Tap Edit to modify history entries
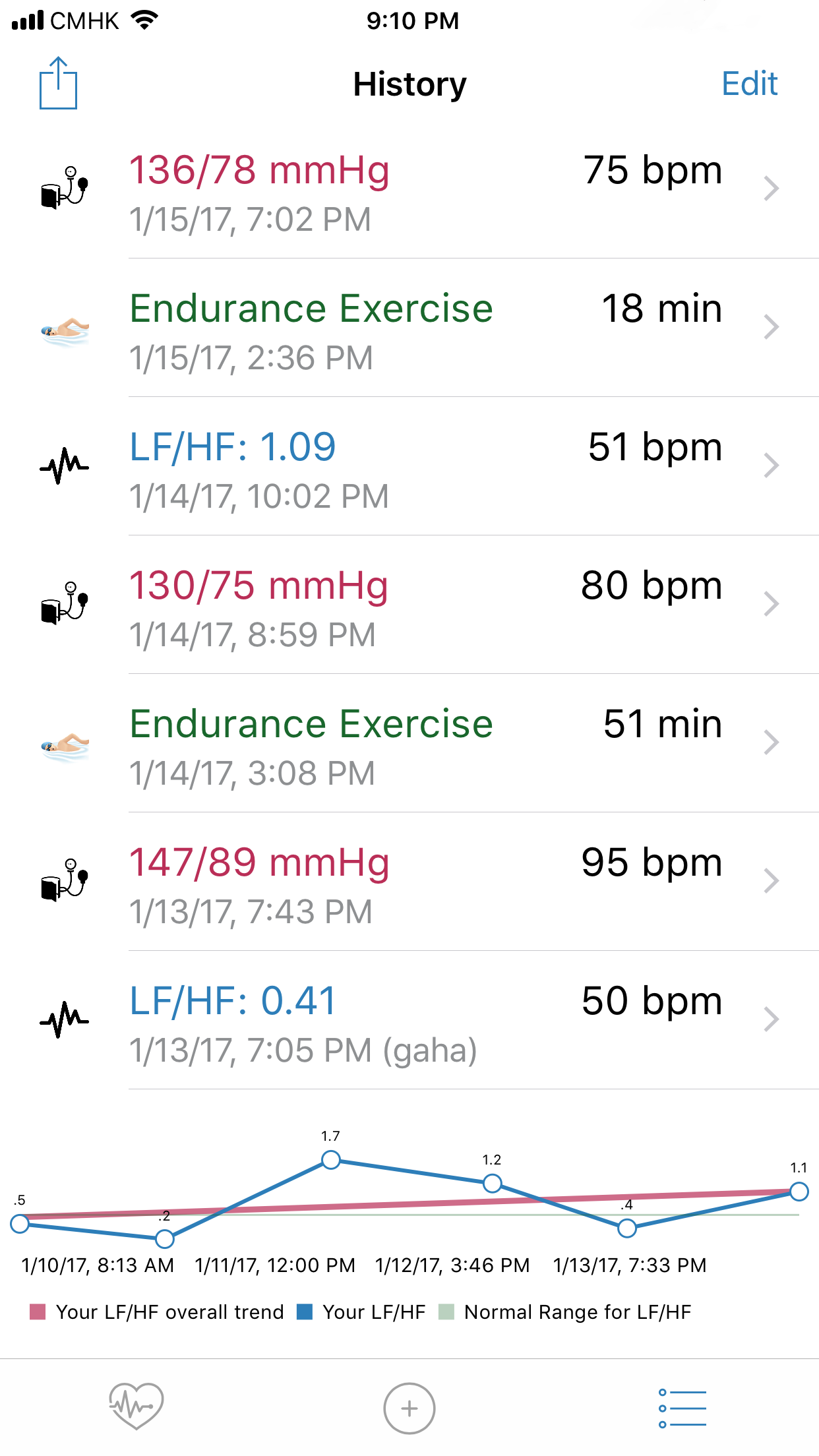Screen dimensions: 819x1456 (749, 84)
